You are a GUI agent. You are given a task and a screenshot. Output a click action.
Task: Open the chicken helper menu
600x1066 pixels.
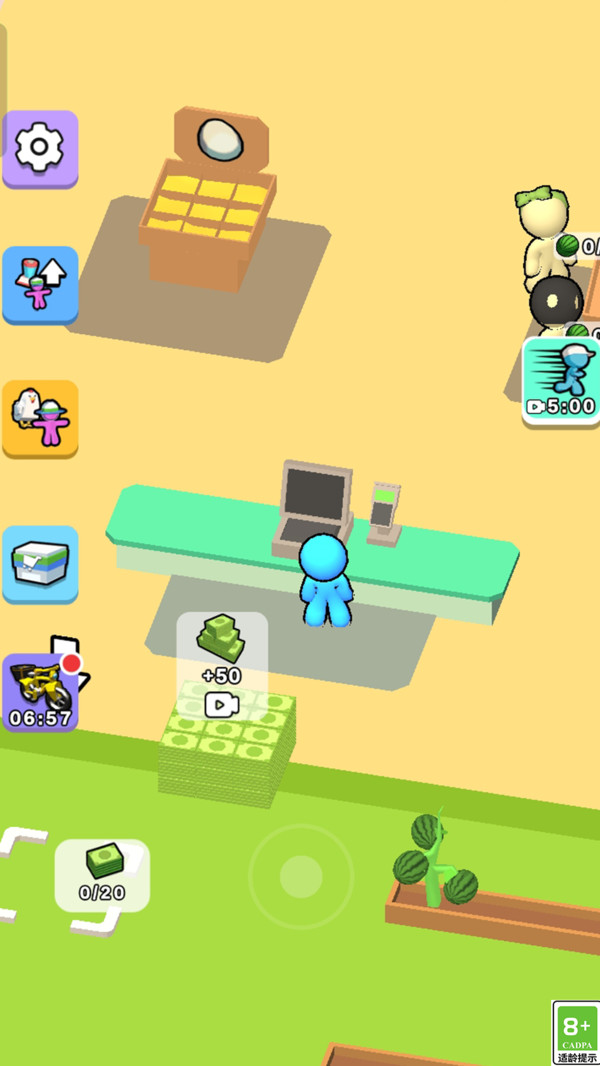tap(40, 418)
